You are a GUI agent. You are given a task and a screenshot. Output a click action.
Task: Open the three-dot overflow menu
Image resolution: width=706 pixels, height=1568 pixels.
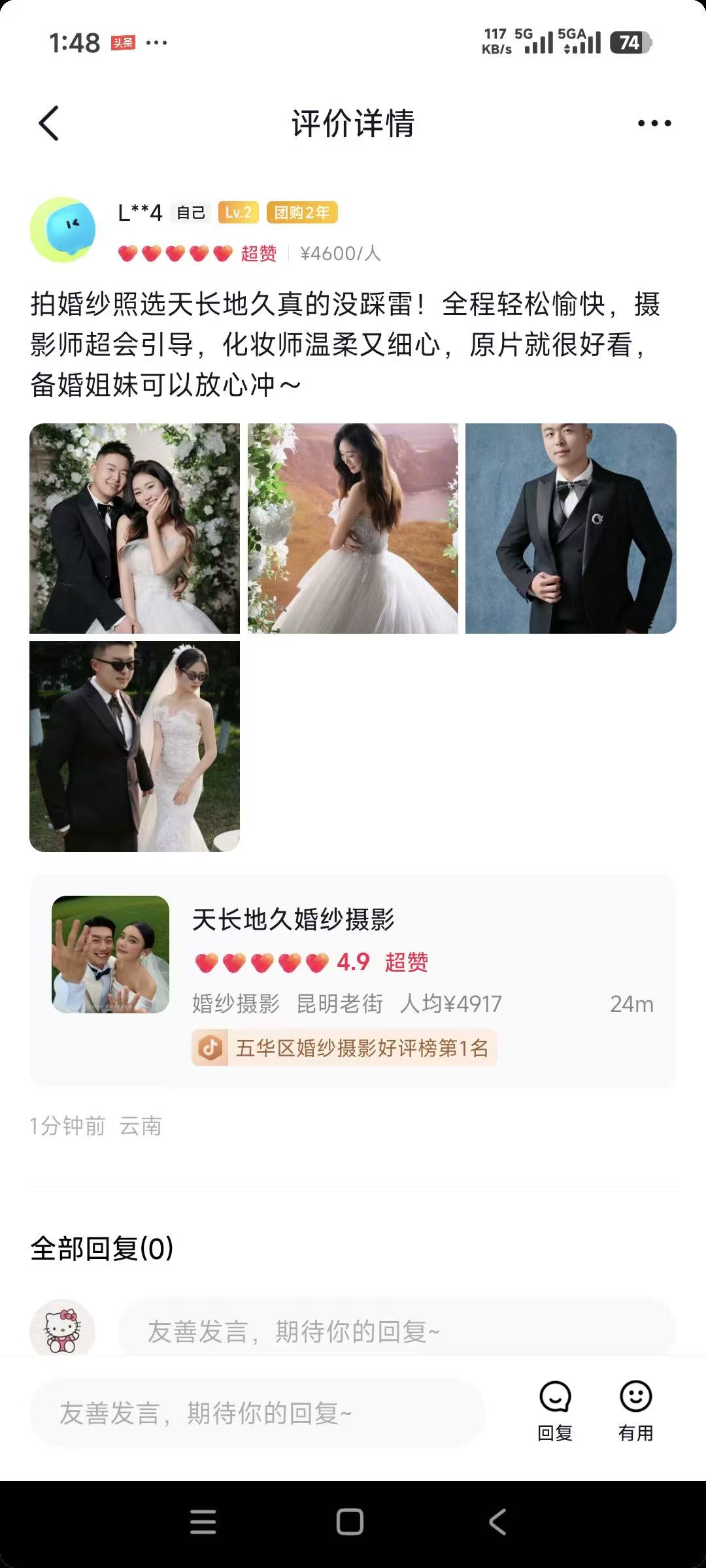(x=654, y=123)
